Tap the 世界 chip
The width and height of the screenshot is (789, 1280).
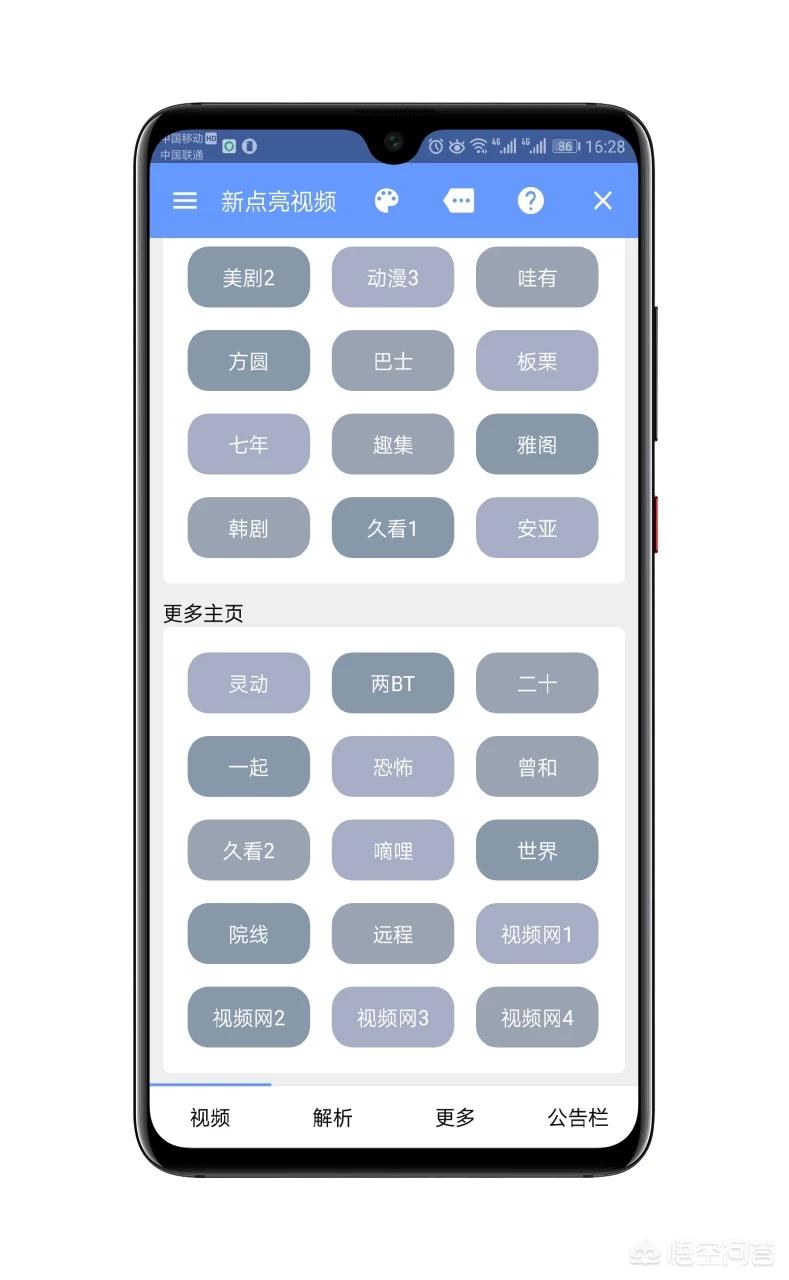(537, 851)
